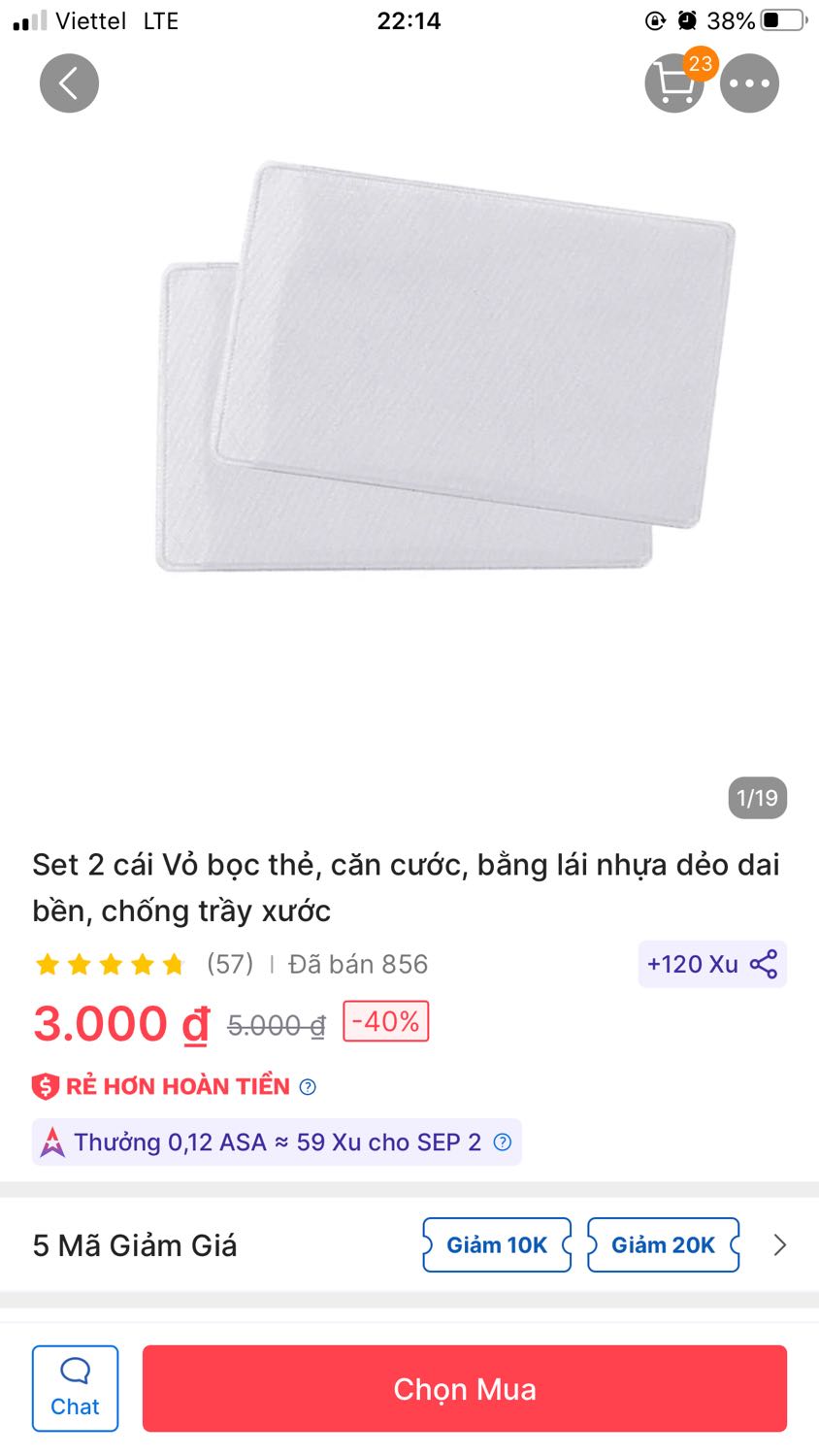Open the Chat with seller window
The width and height of the screenshot is (819, 1456).
(x=75, y=1388)
